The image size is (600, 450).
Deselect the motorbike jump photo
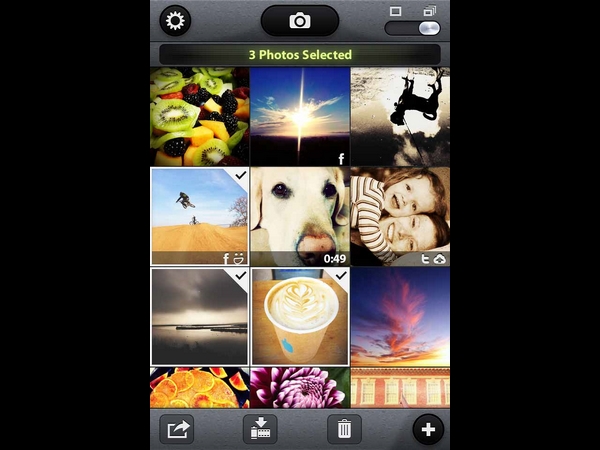[200, 216]
